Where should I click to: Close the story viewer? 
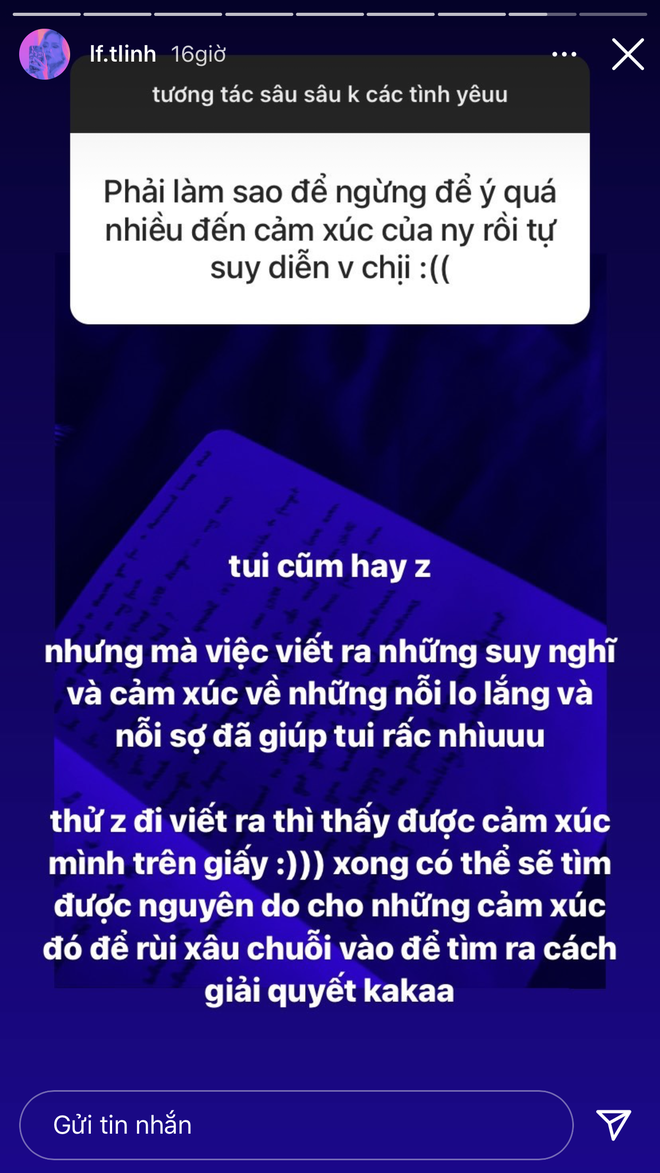pyautogui.click(x=627, y=54)
